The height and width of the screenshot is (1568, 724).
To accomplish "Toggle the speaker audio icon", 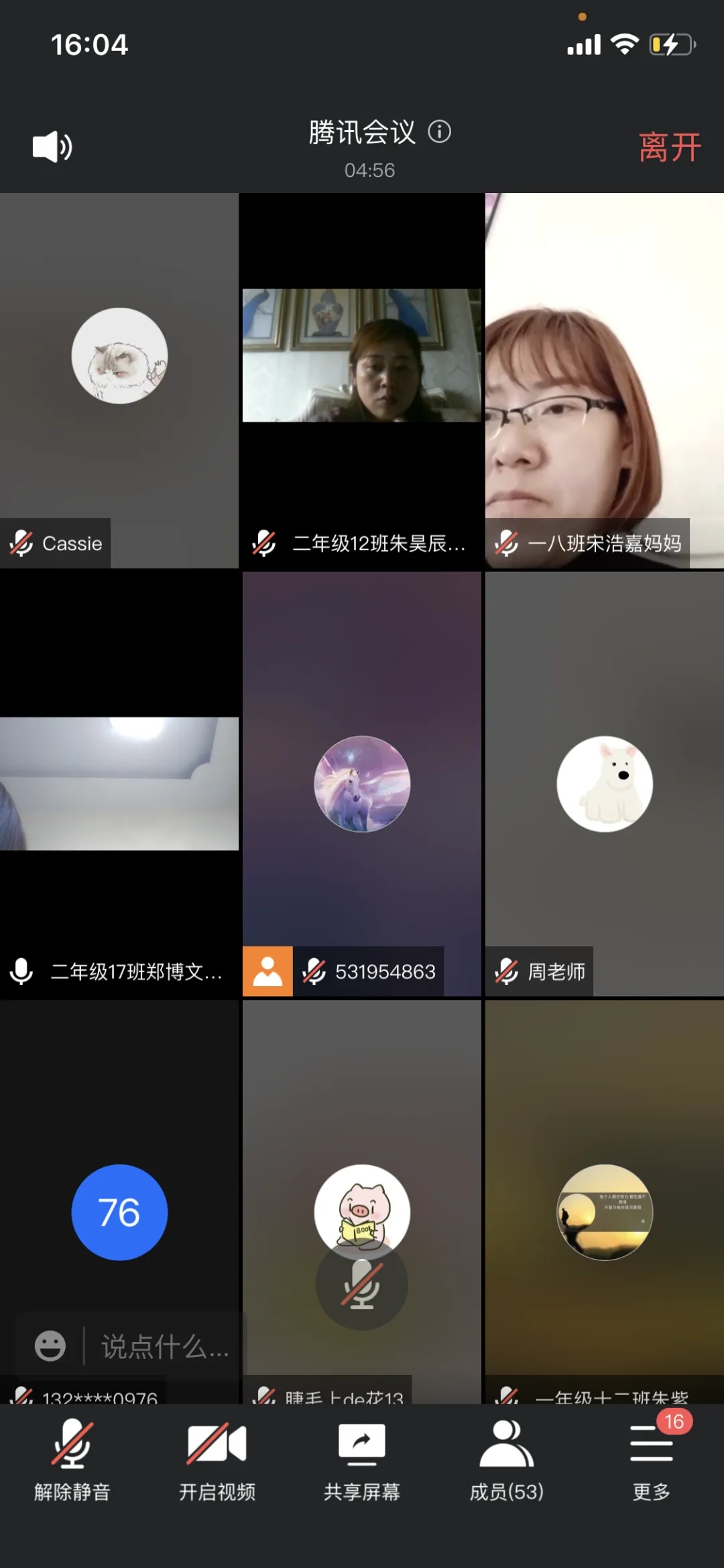I will pos(52,147).
